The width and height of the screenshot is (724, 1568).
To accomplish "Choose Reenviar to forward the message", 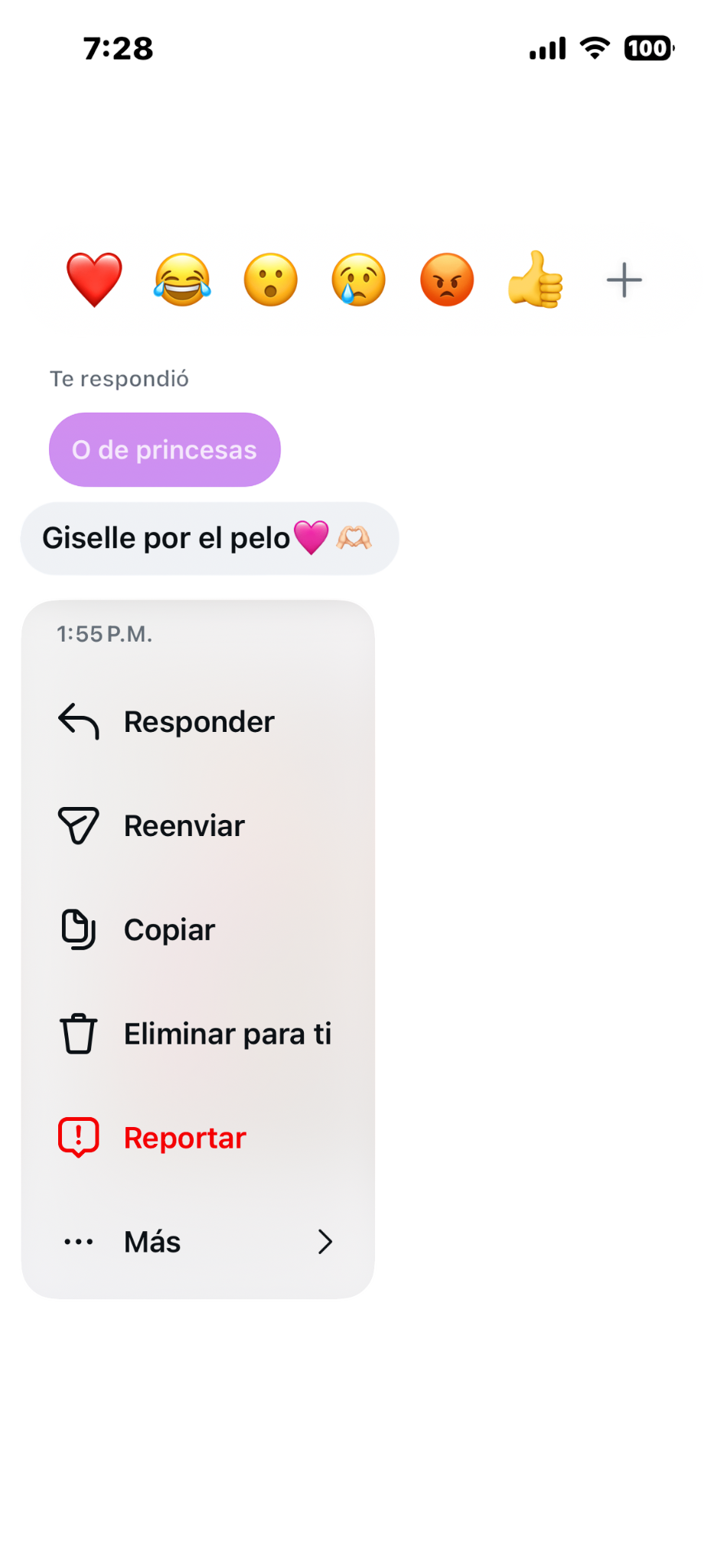I will pos(198,826).
